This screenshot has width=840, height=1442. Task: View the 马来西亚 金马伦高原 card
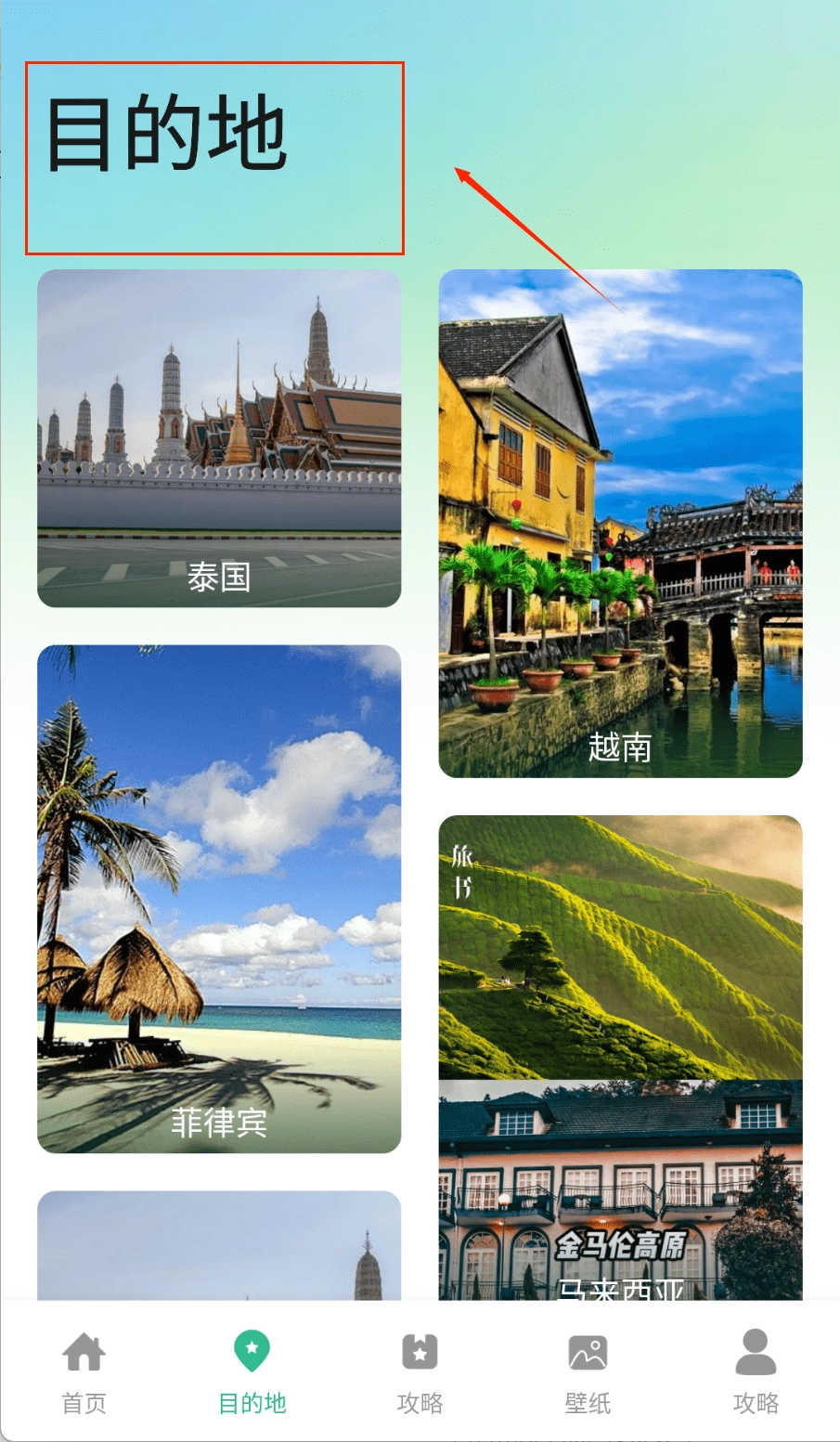tap(620, 1057)
